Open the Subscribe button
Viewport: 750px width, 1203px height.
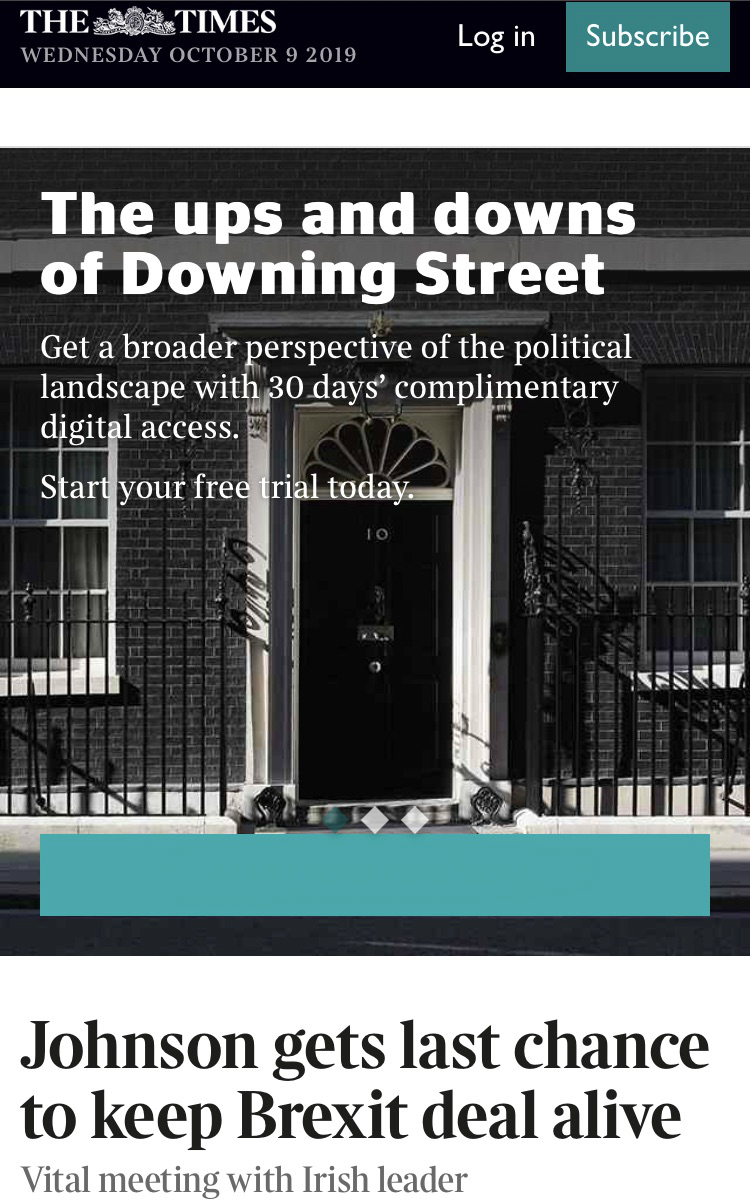pos(647,37)
